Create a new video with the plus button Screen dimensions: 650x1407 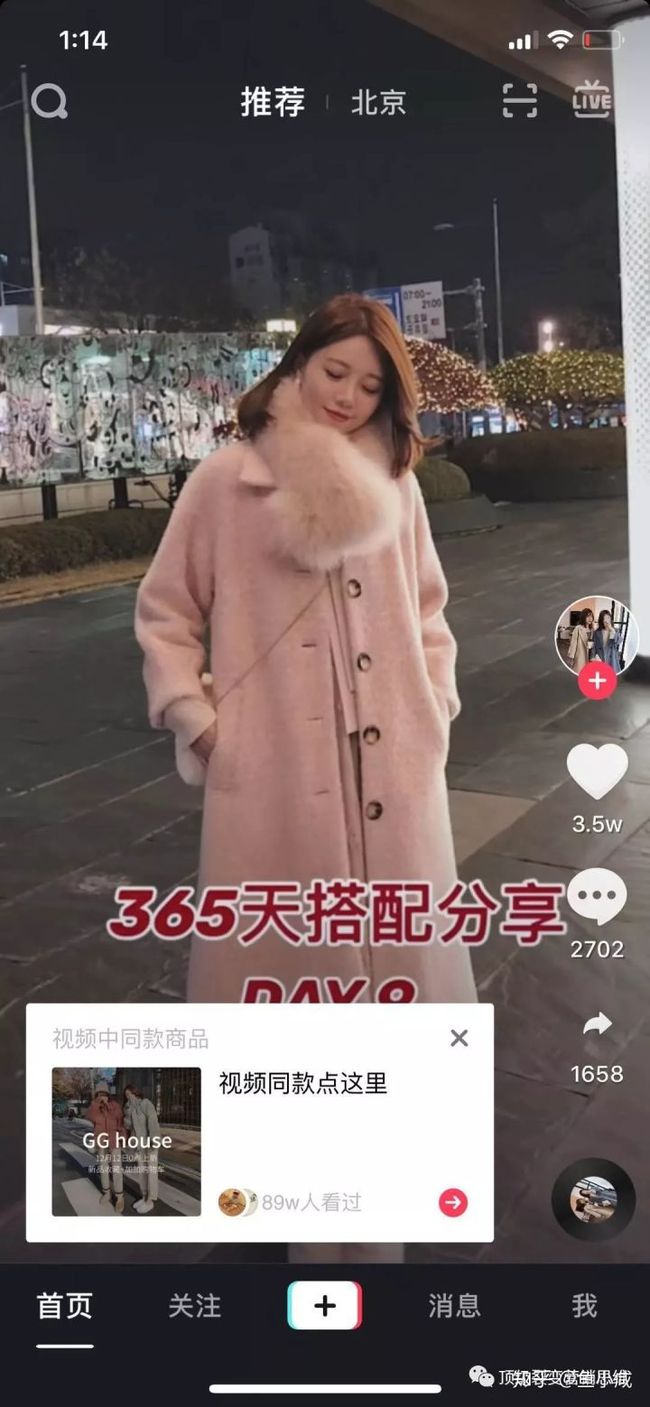coord(325,1305)
